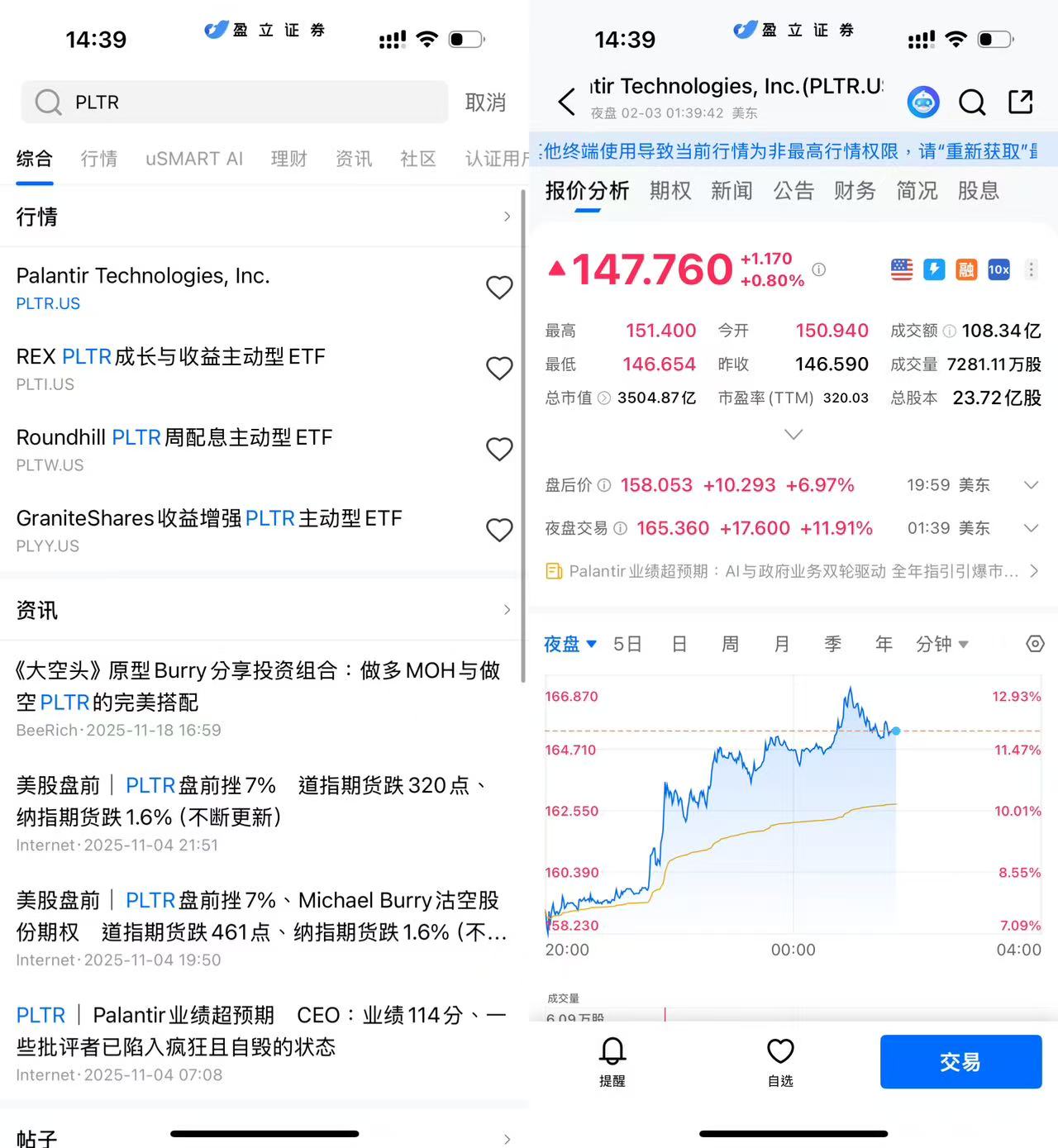This screenshot has width=1058, height=1148.
Task: Set a price alert with 提醒
Action: coord(612,1061)
